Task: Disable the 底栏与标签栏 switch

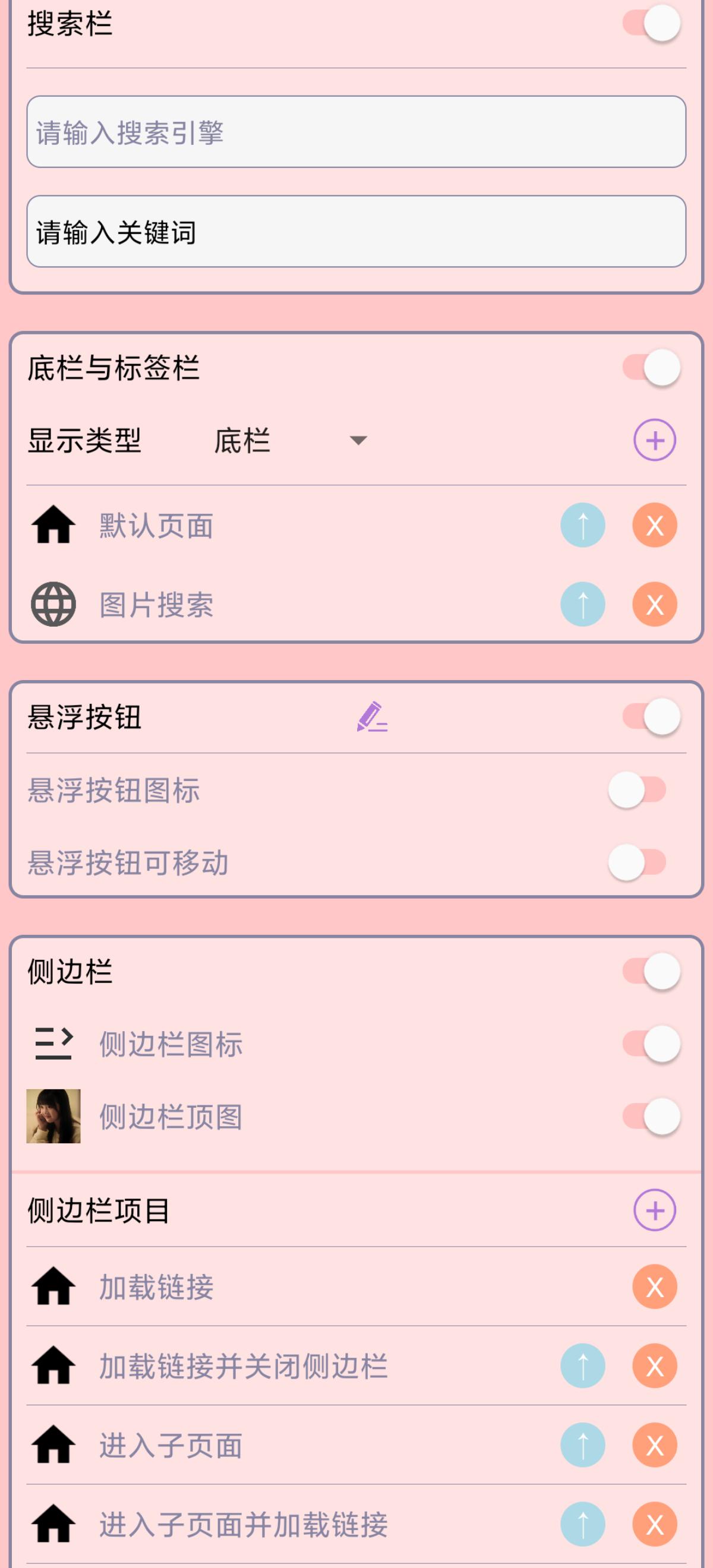Action: (650, 368)
